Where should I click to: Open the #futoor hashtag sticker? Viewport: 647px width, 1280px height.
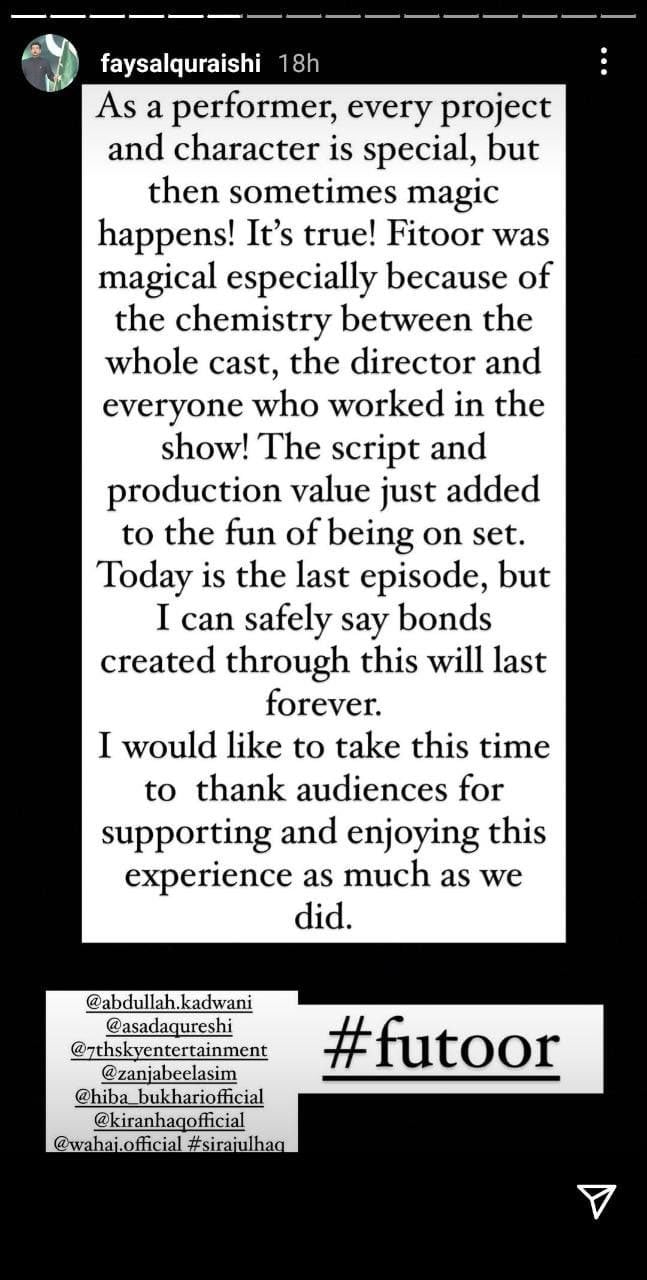tap(440, 1048)
